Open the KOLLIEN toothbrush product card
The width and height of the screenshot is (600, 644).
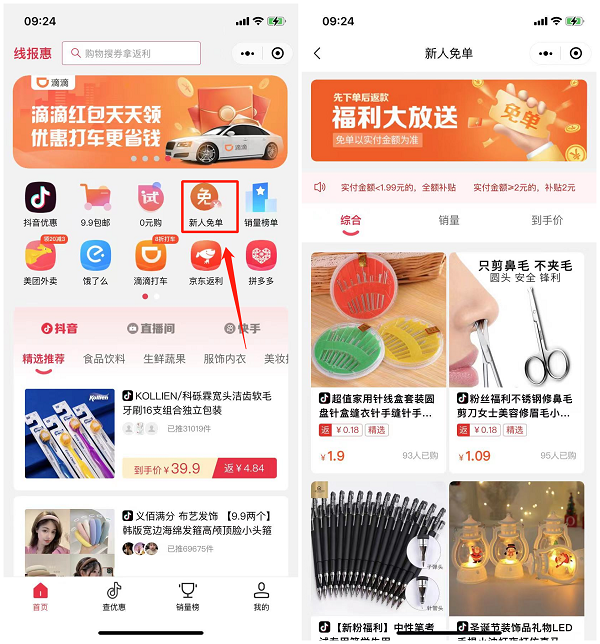coord(150,433)
